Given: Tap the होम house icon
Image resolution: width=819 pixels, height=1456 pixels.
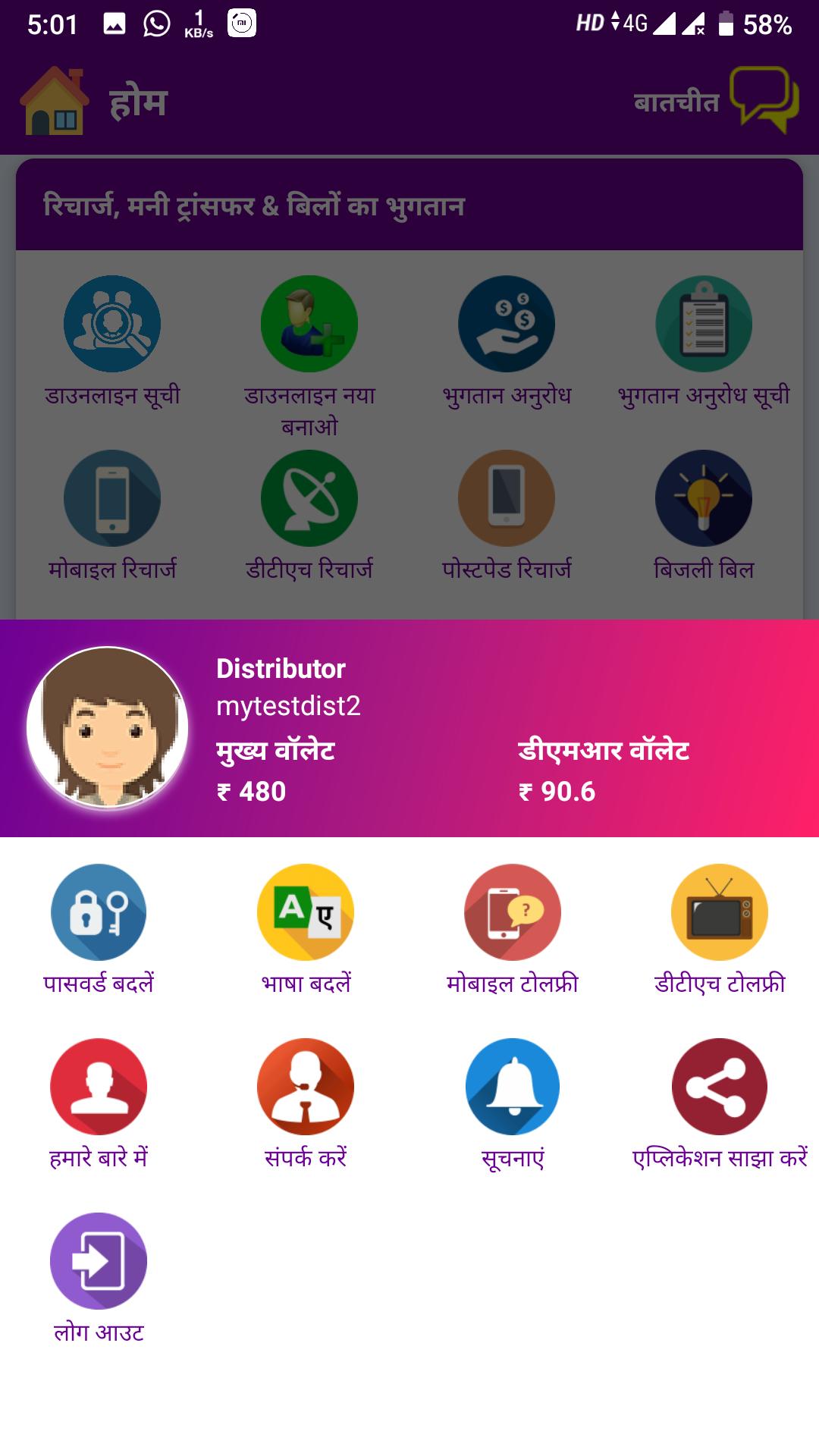Looking at the screenshot, I should [55, 102].
